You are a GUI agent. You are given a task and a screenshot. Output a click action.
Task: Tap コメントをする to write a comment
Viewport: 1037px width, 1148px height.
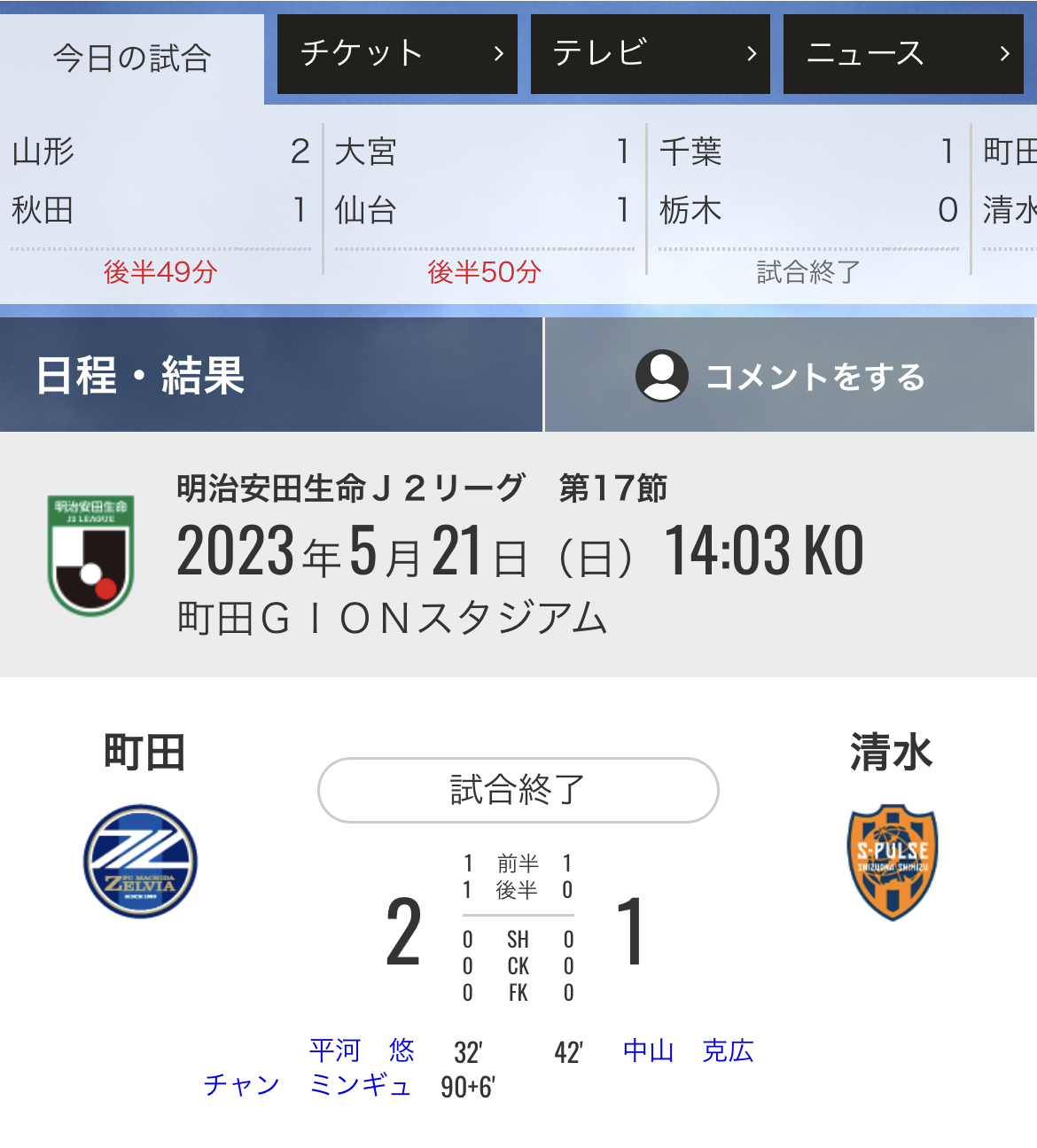click(x=789, y=376)
